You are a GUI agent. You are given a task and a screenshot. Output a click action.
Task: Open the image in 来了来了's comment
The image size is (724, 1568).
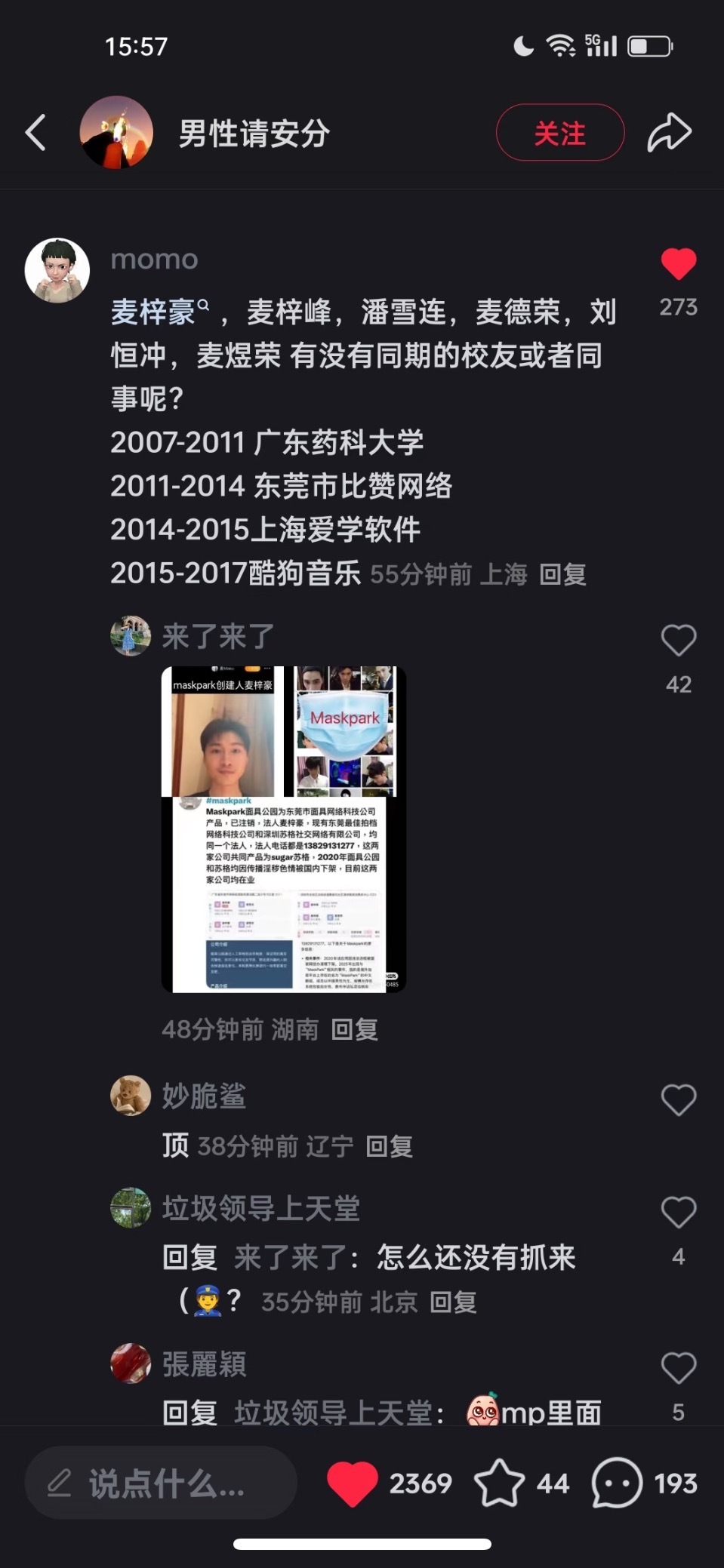(283, 829)
